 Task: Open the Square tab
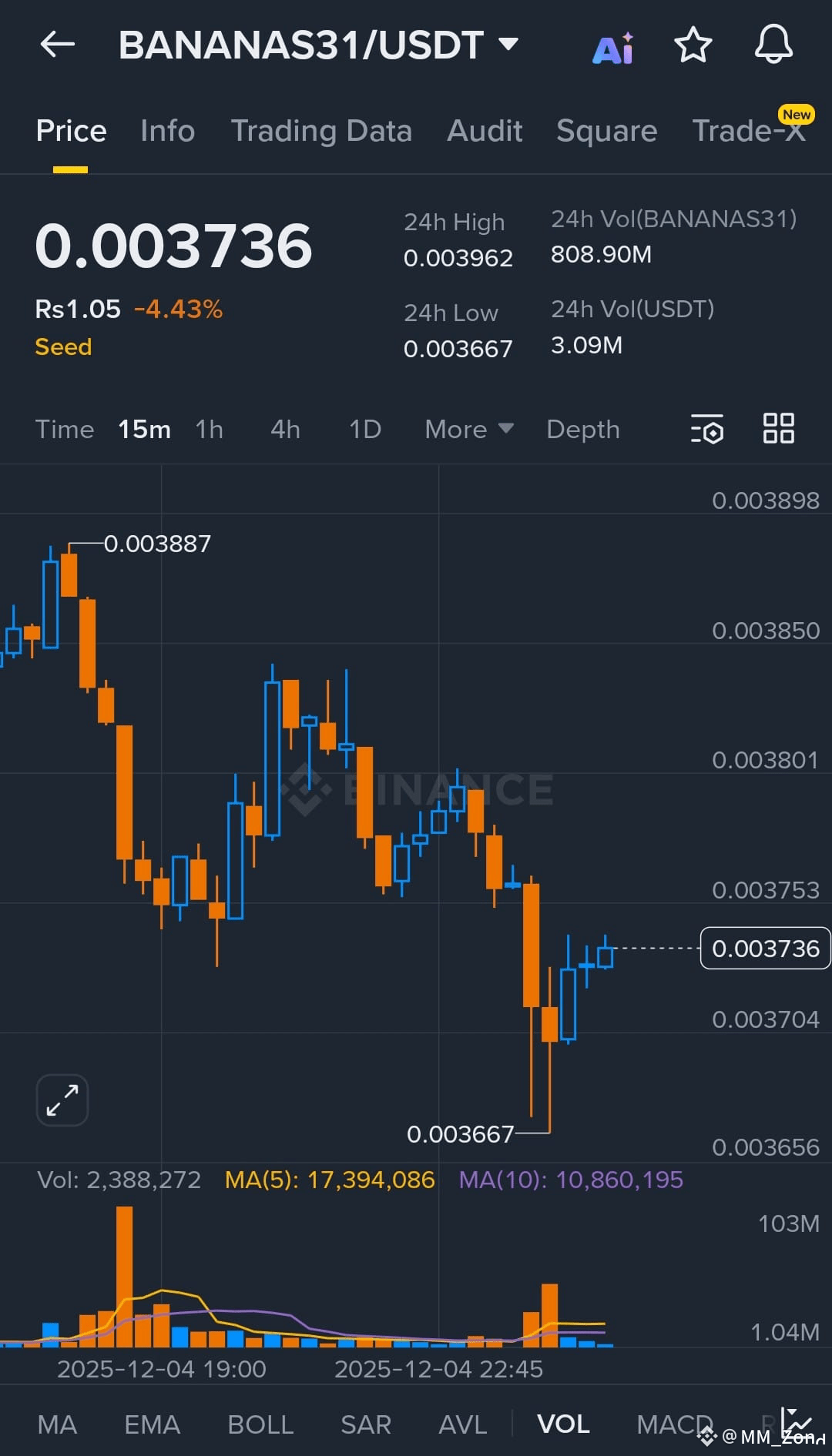tap(606, 131)
